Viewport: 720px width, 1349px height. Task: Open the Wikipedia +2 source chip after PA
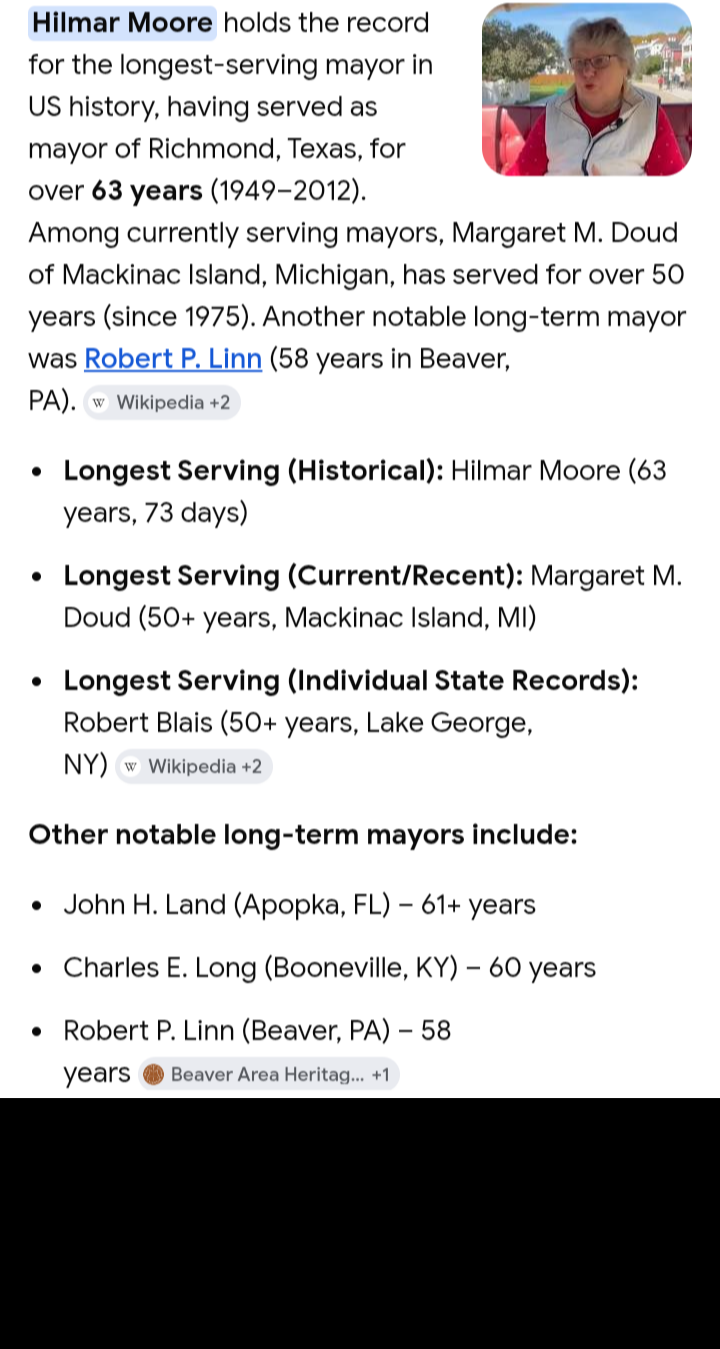[x=162, y=402]
